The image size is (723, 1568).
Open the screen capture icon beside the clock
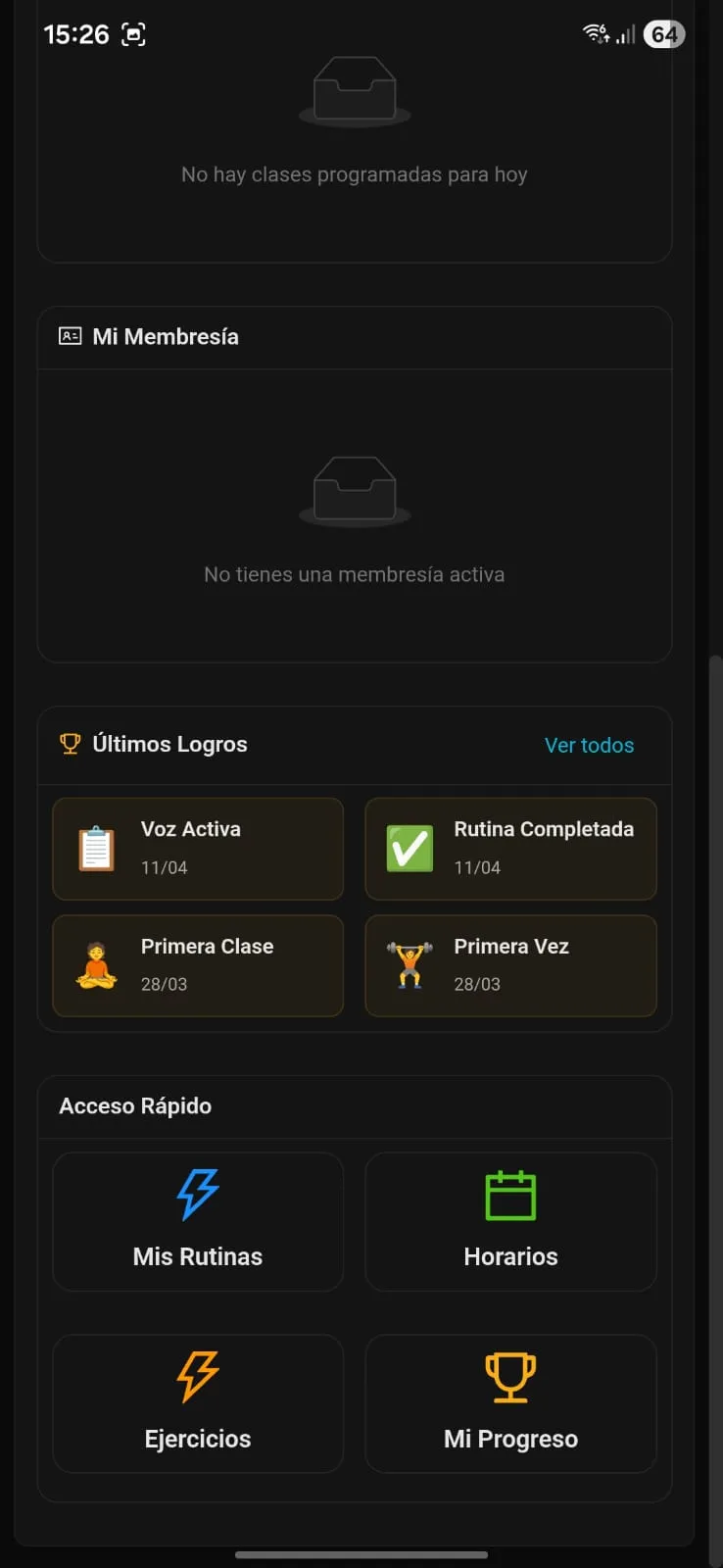(x=134, y=32)
